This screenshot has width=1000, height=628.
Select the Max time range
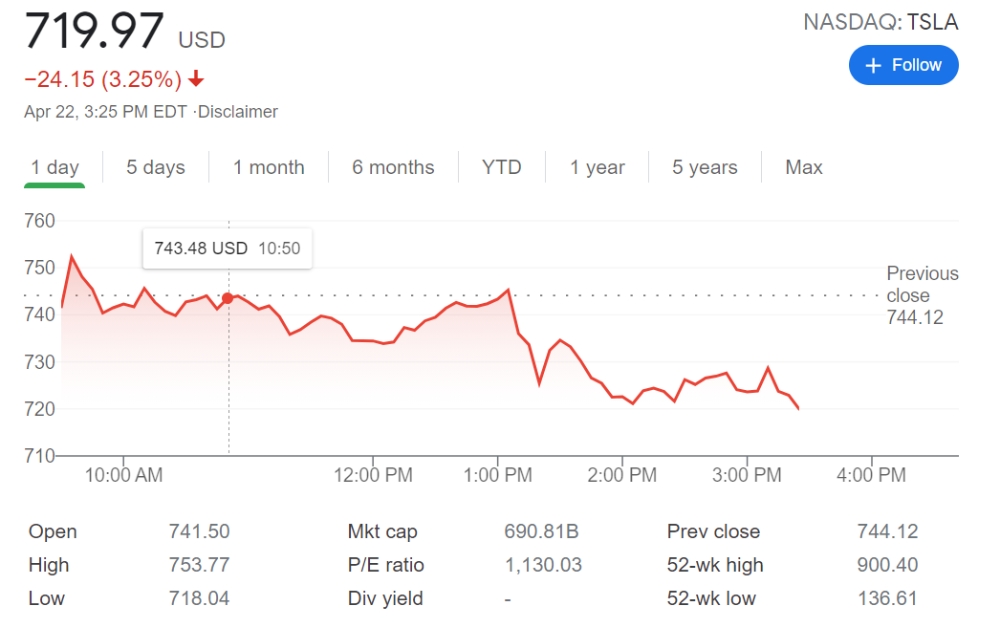803,167
